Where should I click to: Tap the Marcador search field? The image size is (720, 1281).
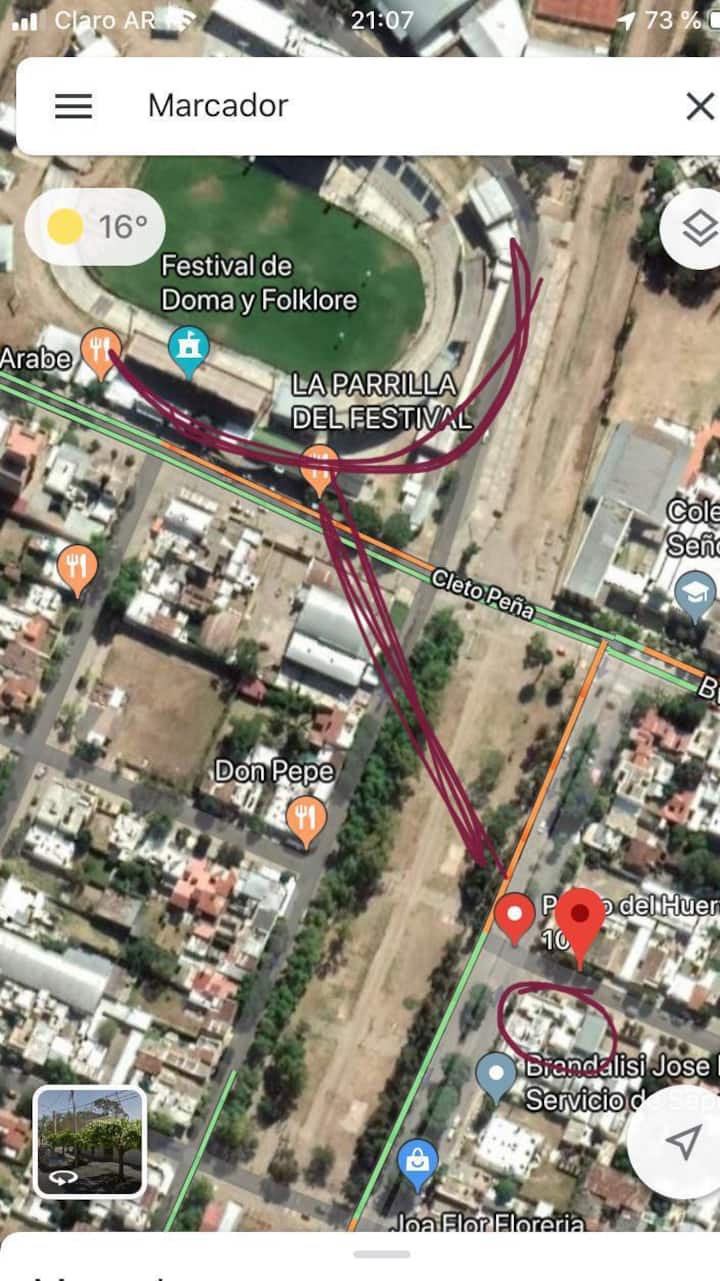point(400,106)
